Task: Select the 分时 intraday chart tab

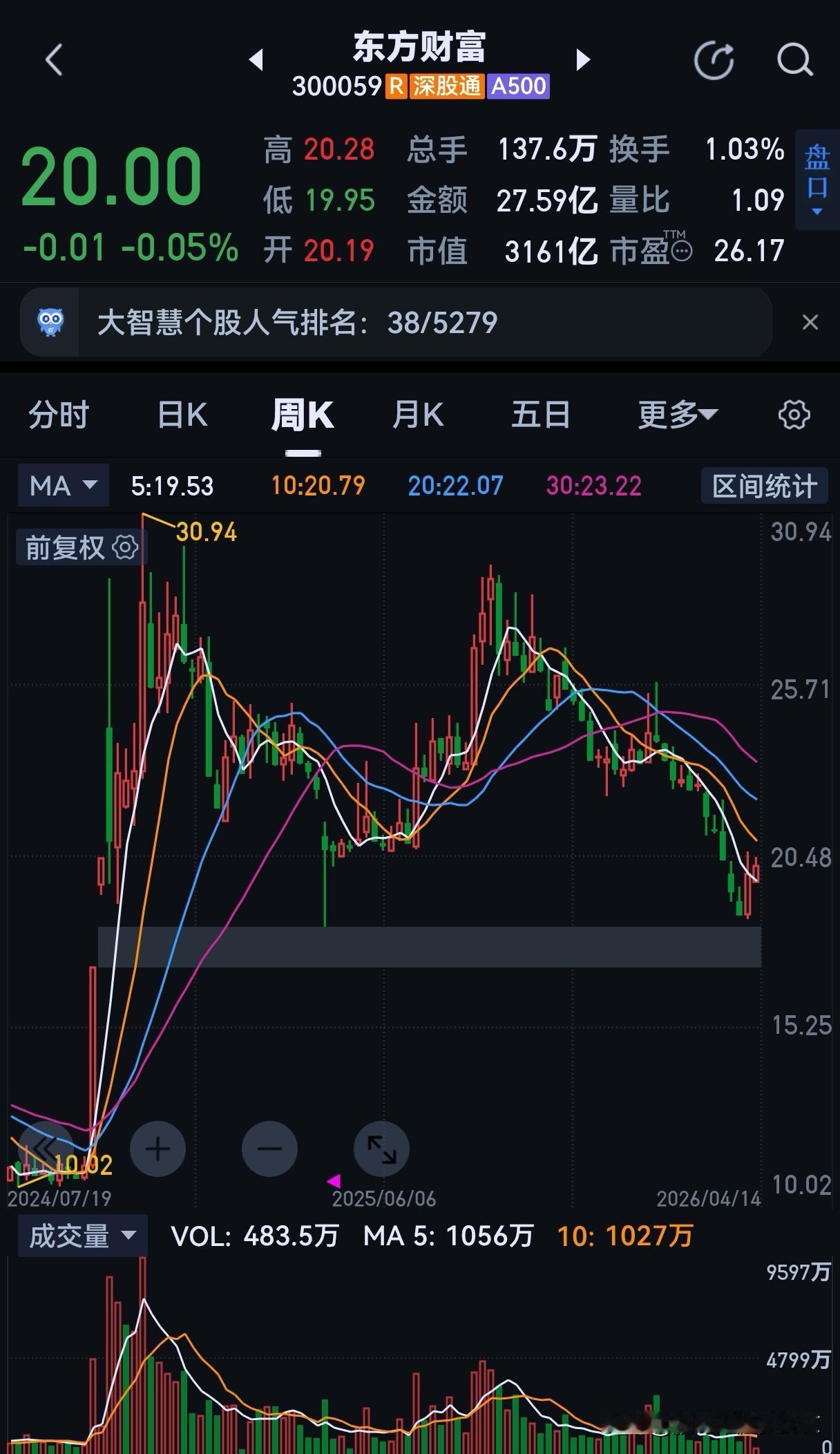Action: click(59, 414)
